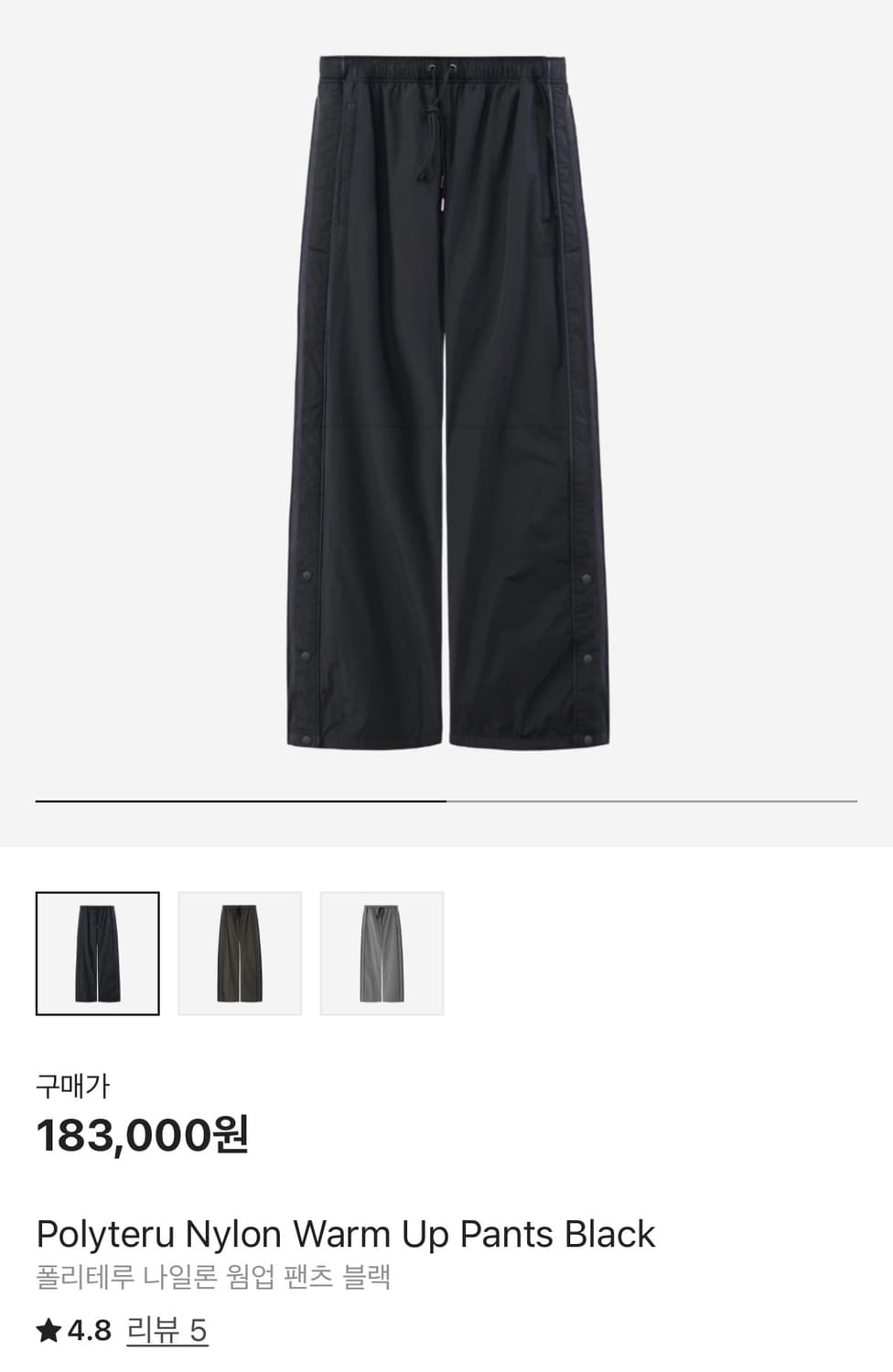Open the main black pants product image

point(446,402)
